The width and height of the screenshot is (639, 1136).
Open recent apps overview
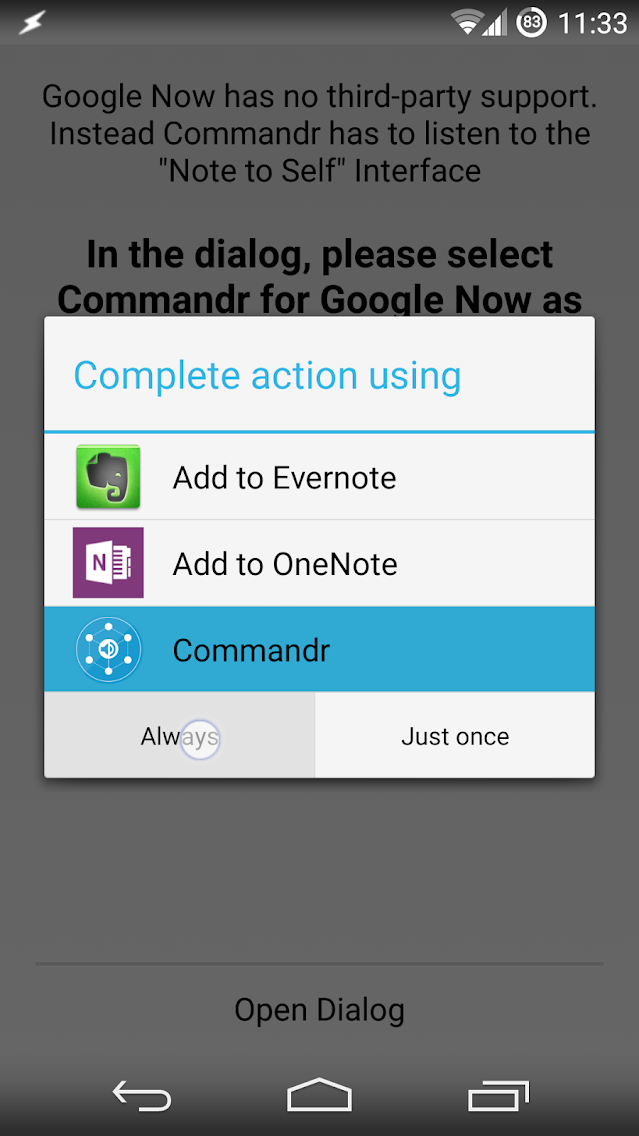click(x=498, y=1096)
